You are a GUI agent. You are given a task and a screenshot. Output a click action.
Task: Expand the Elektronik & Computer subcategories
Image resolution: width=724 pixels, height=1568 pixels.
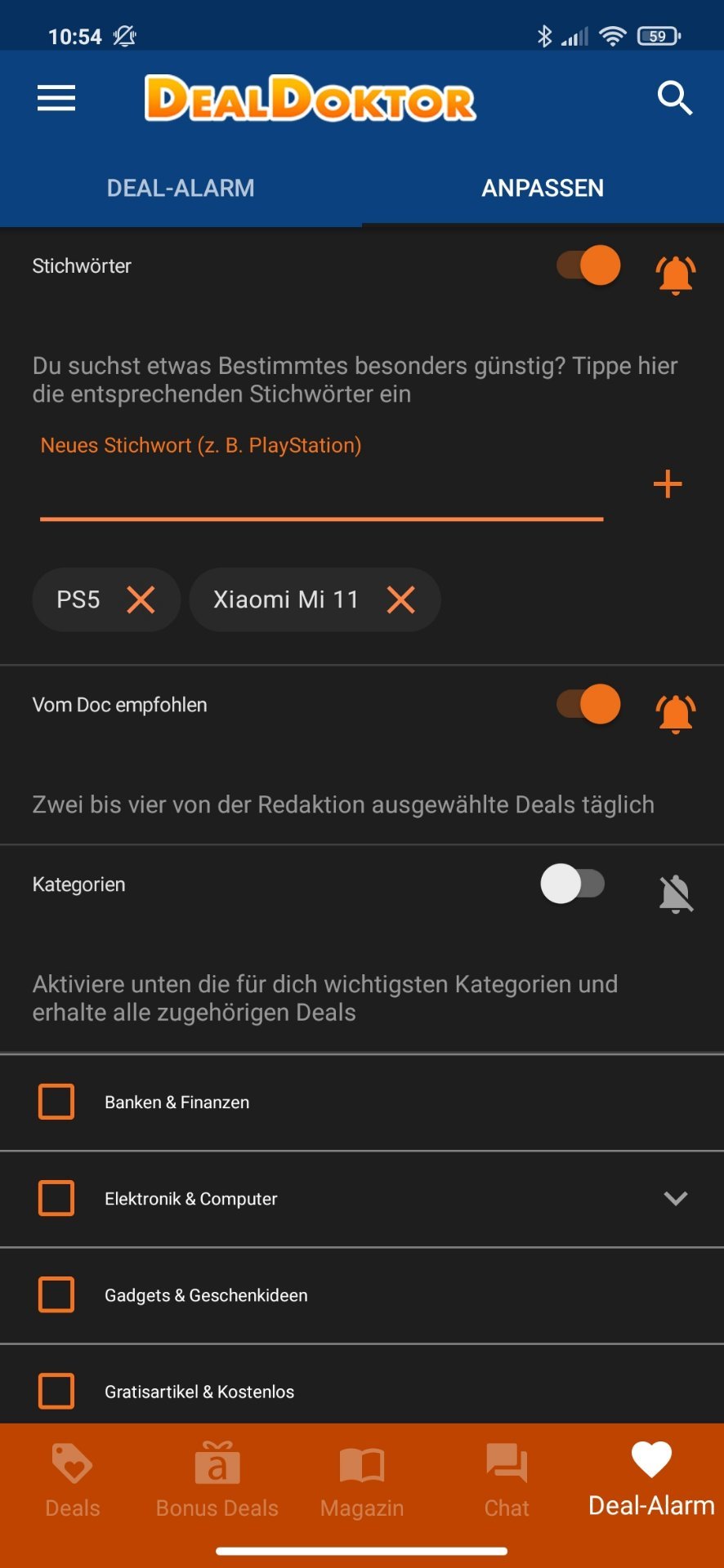coord(676,1198)
